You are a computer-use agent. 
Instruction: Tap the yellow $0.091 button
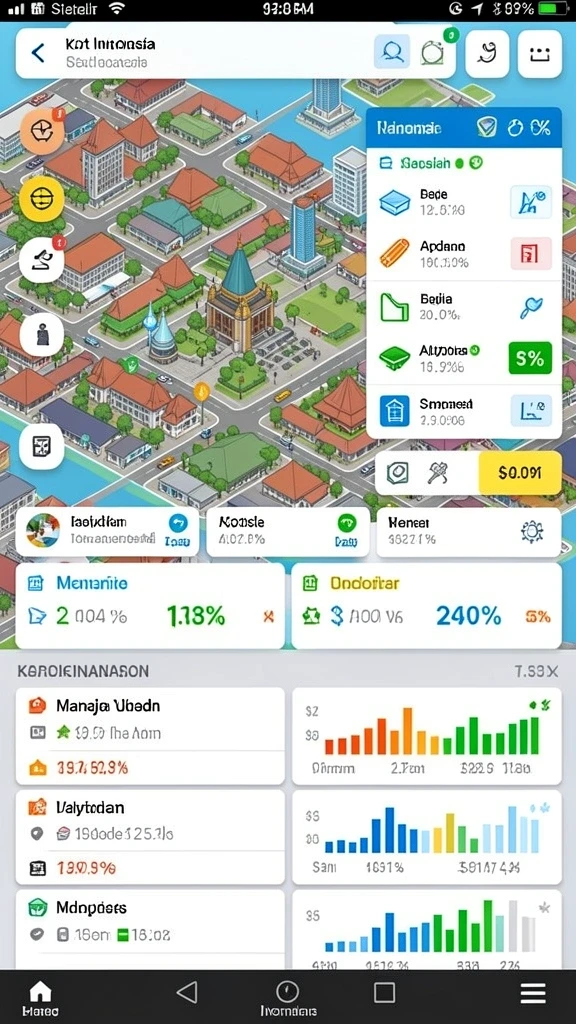[520, 473]
